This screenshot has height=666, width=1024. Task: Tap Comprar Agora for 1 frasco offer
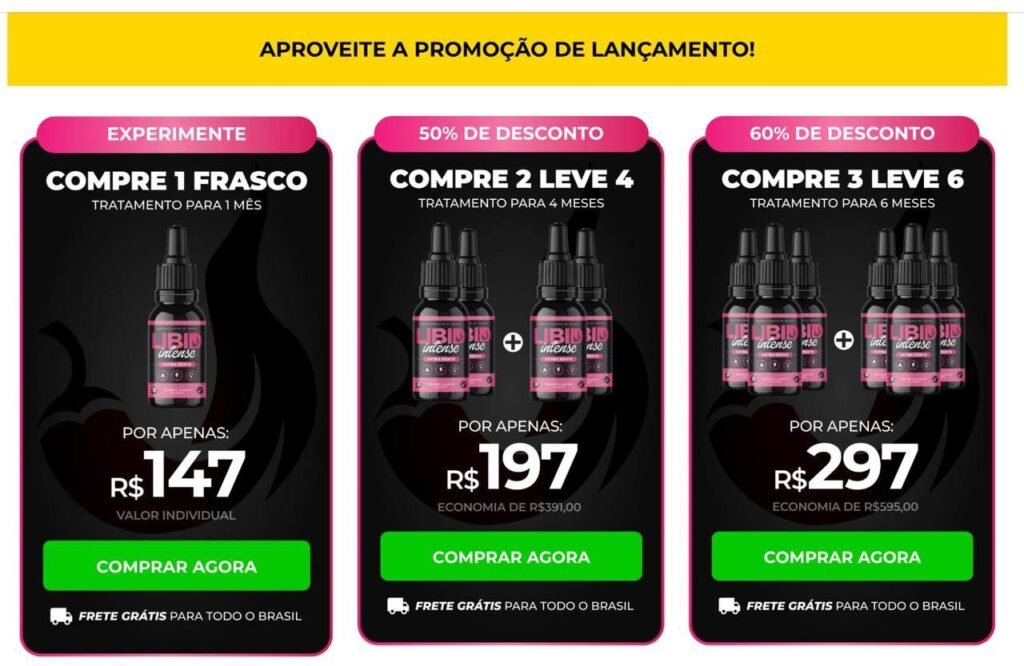tap(176, 566)
